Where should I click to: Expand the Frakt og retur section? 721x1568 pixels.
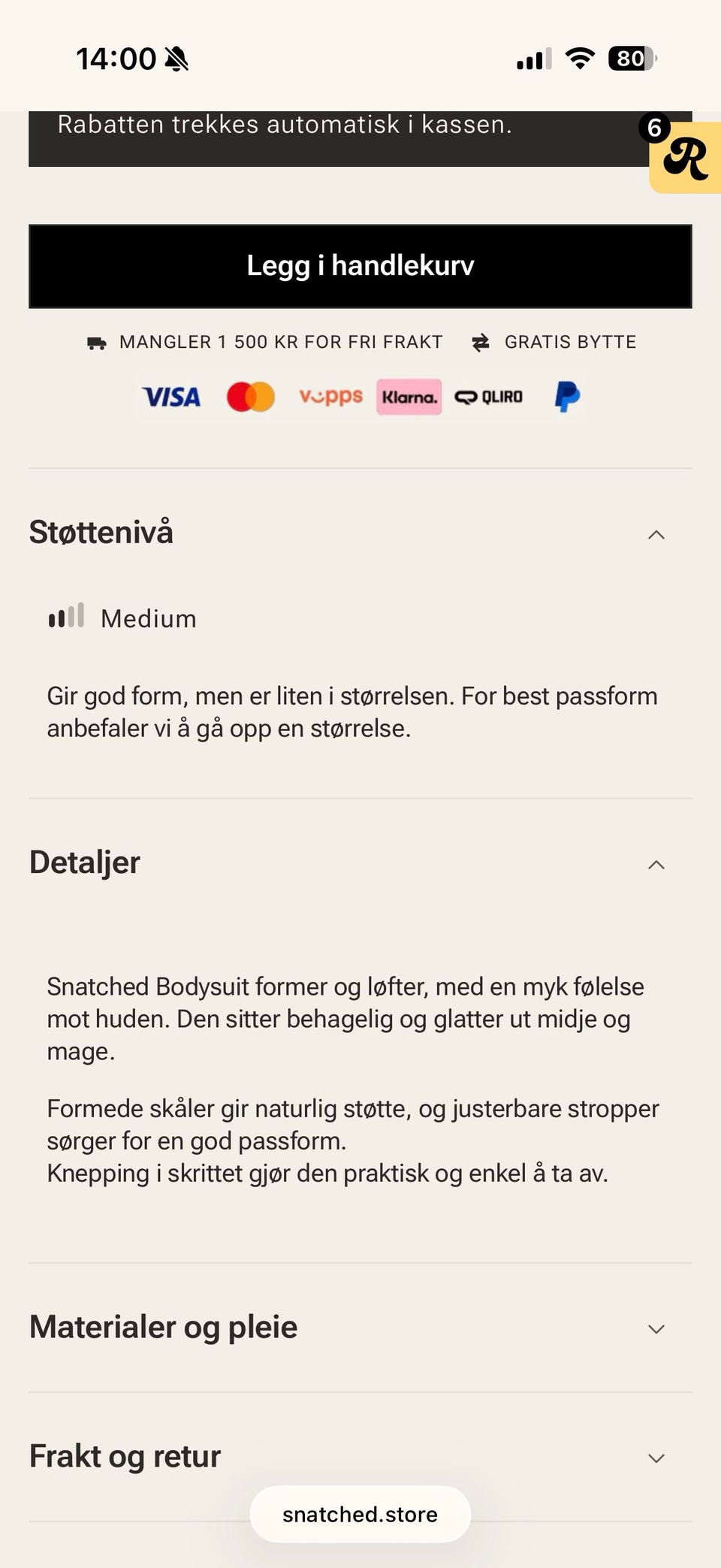coord(656,1456)
